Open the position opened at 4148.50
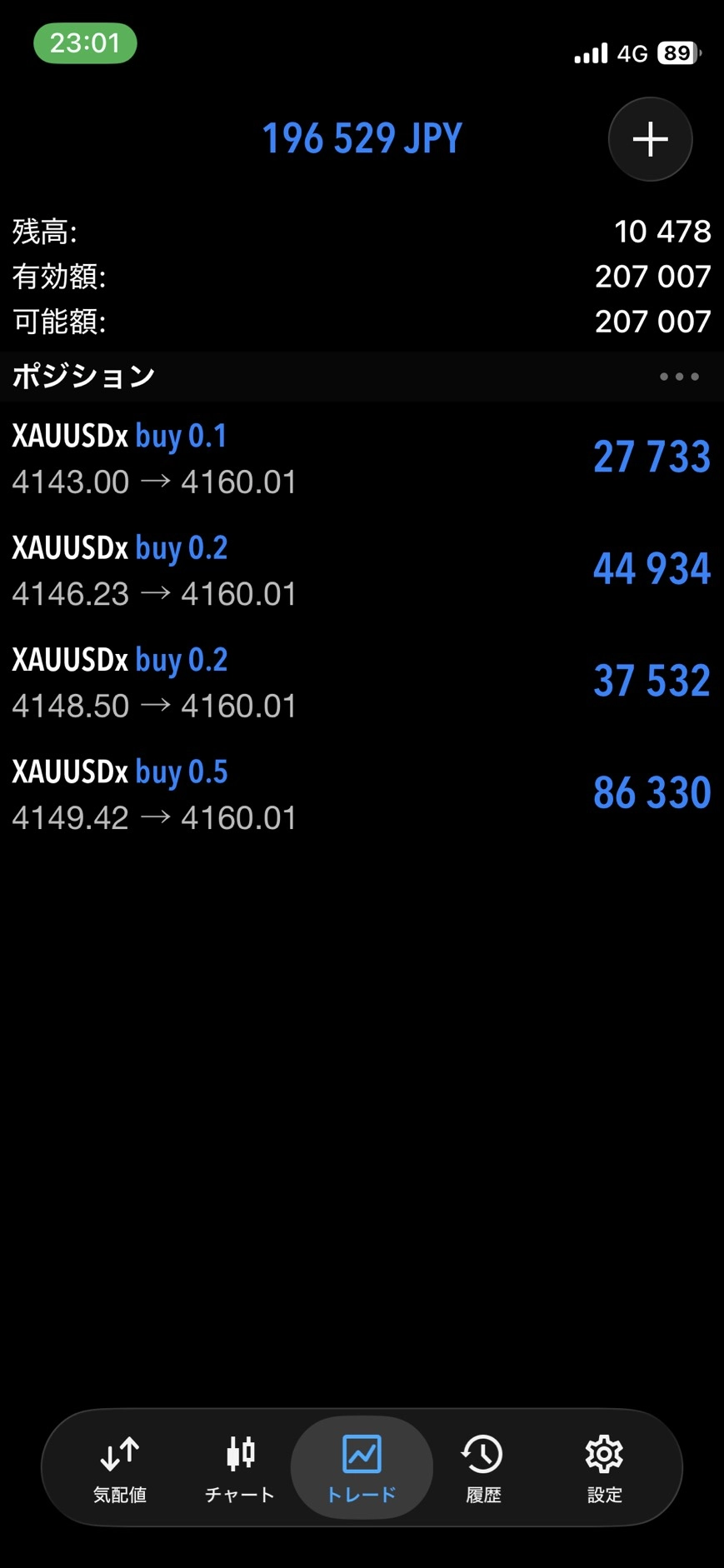The height and width of the screenshot is (1568, 724). (x=362, y=682)
